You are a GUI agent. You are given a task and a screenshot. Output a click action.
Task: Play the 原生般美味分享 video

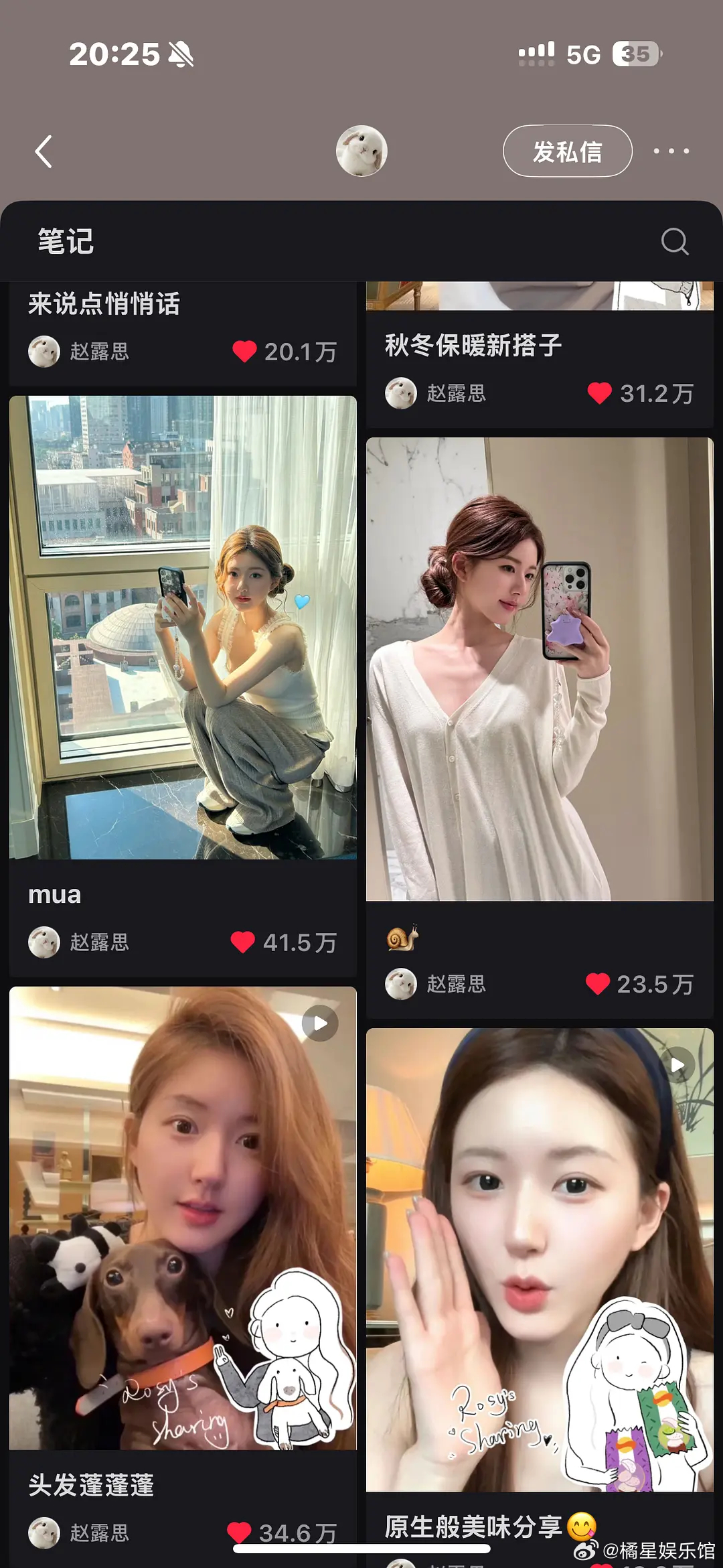(x=677, y=1065)
